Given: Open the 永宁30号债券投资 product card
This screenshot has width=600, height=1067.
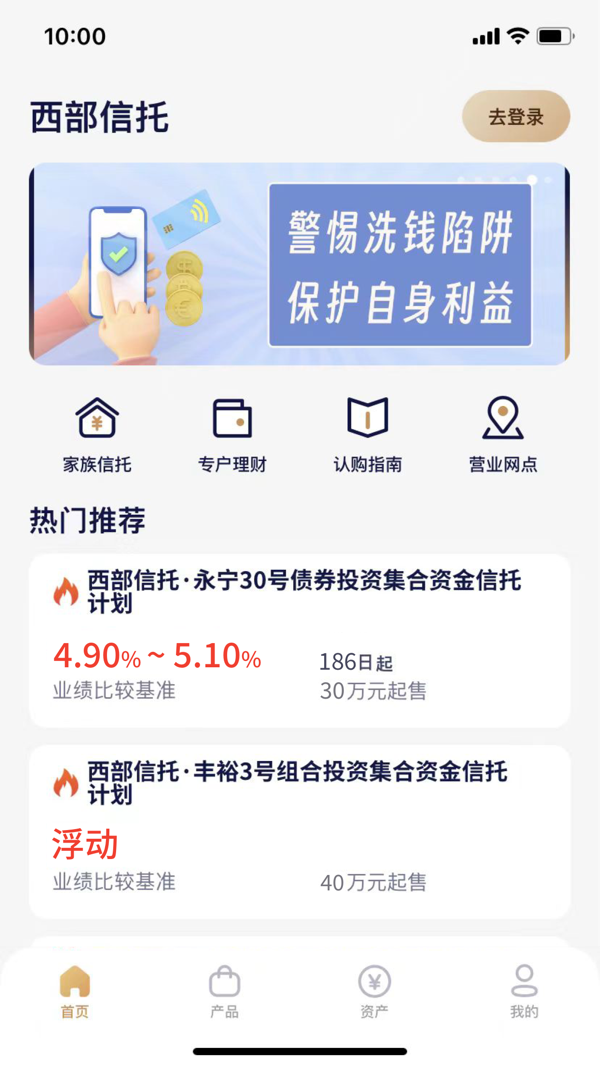Looking at the screenshot, I should 299,641.
